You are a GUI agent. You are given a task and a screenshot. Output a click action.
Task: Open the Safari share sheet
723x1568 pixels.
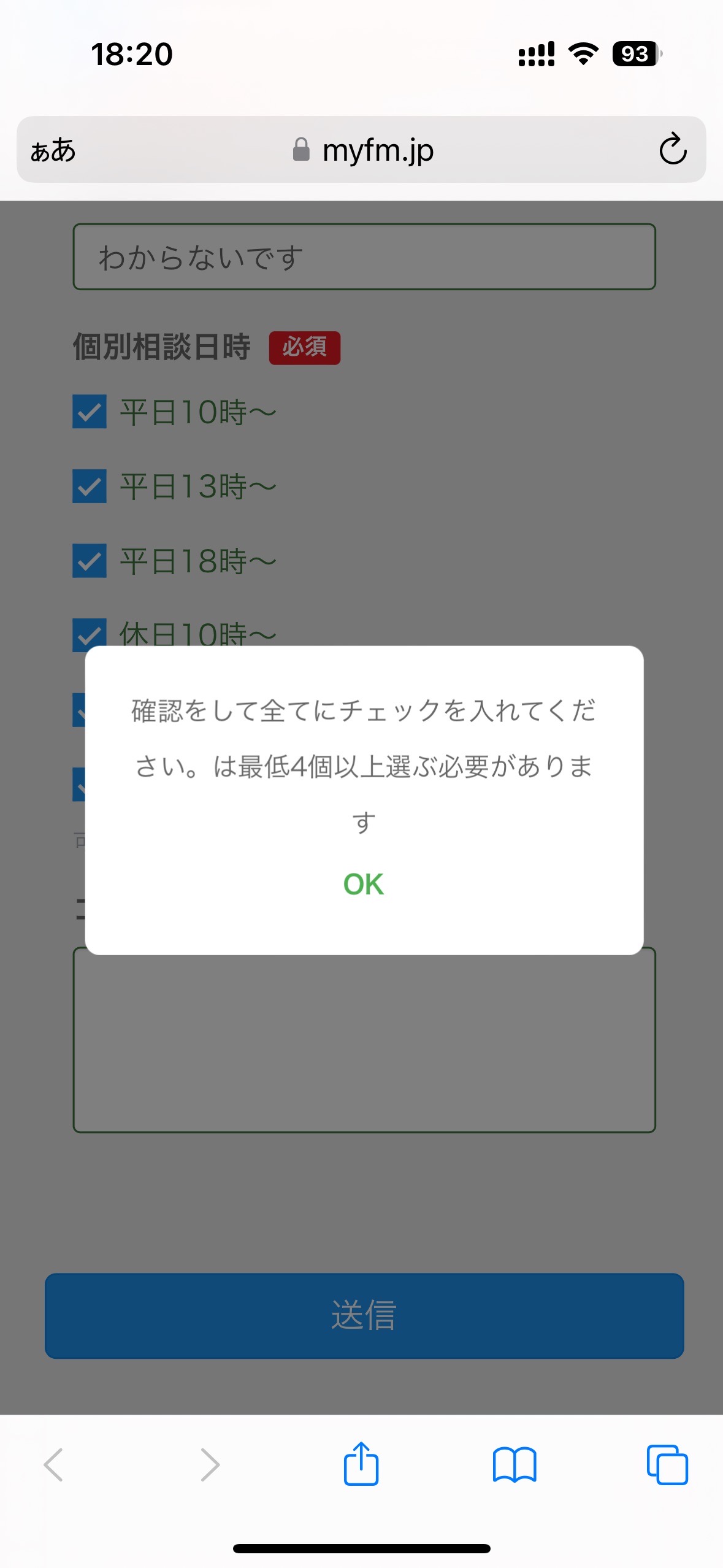click(x=361, y=1464)
